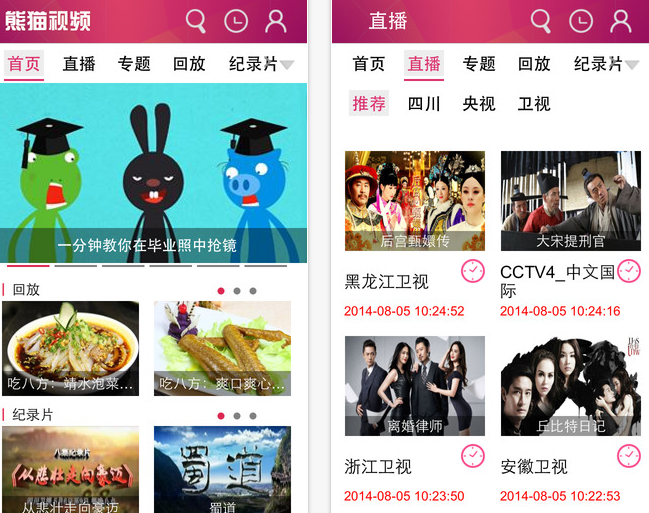Screen dimensions: 649x513
Task: Watch 丘比特日记 on 安徽卫视
Action: click(x=570, y=385)
